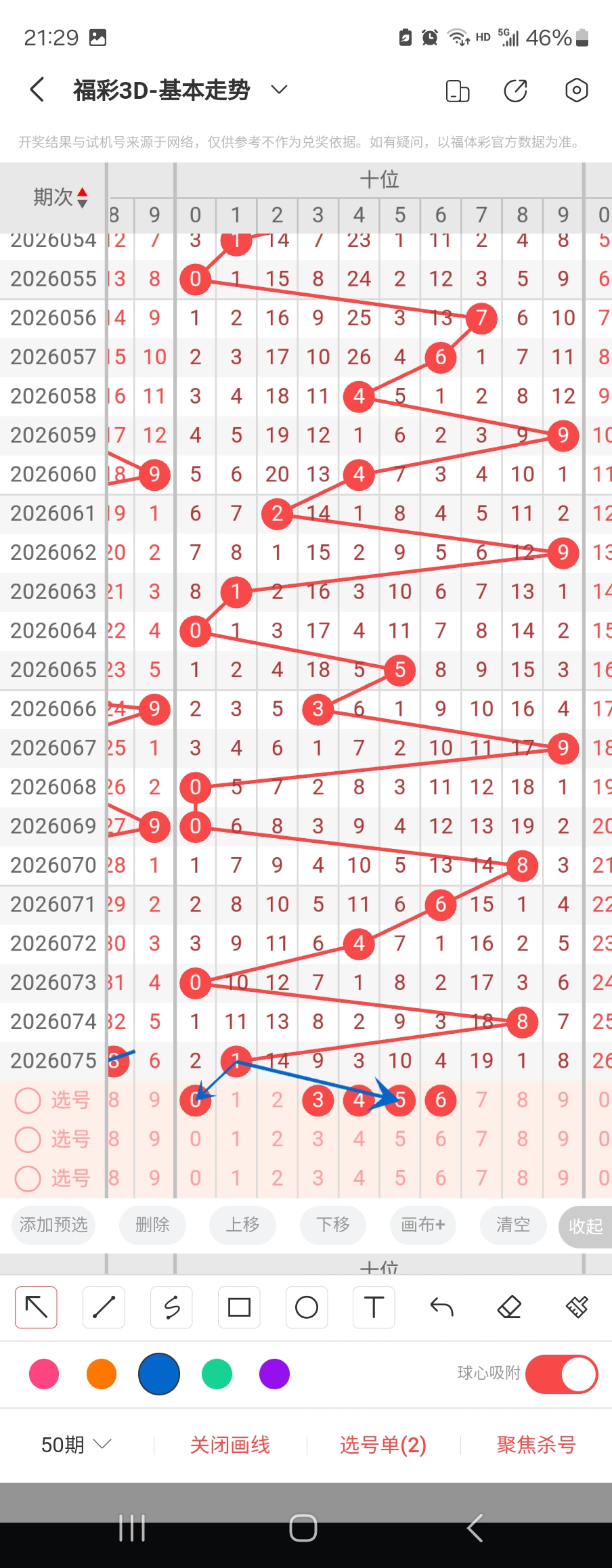612x1568 pixels.
Task: Expand the 福彩3D-基本走势 title dropdown
Action: click(279, 89)
